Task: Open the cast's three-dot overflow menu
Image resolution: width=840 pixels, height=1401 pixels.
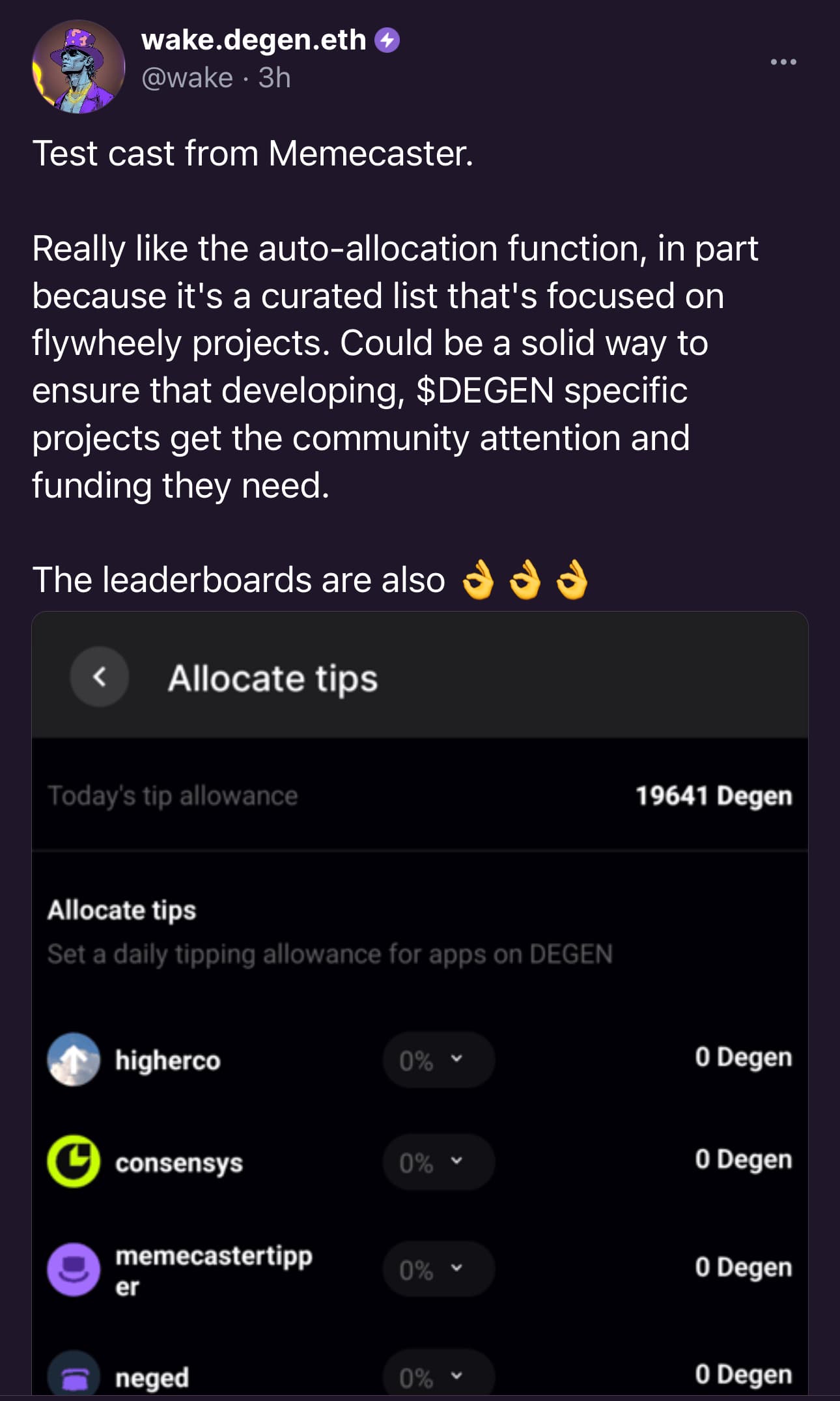Action: 783,62
